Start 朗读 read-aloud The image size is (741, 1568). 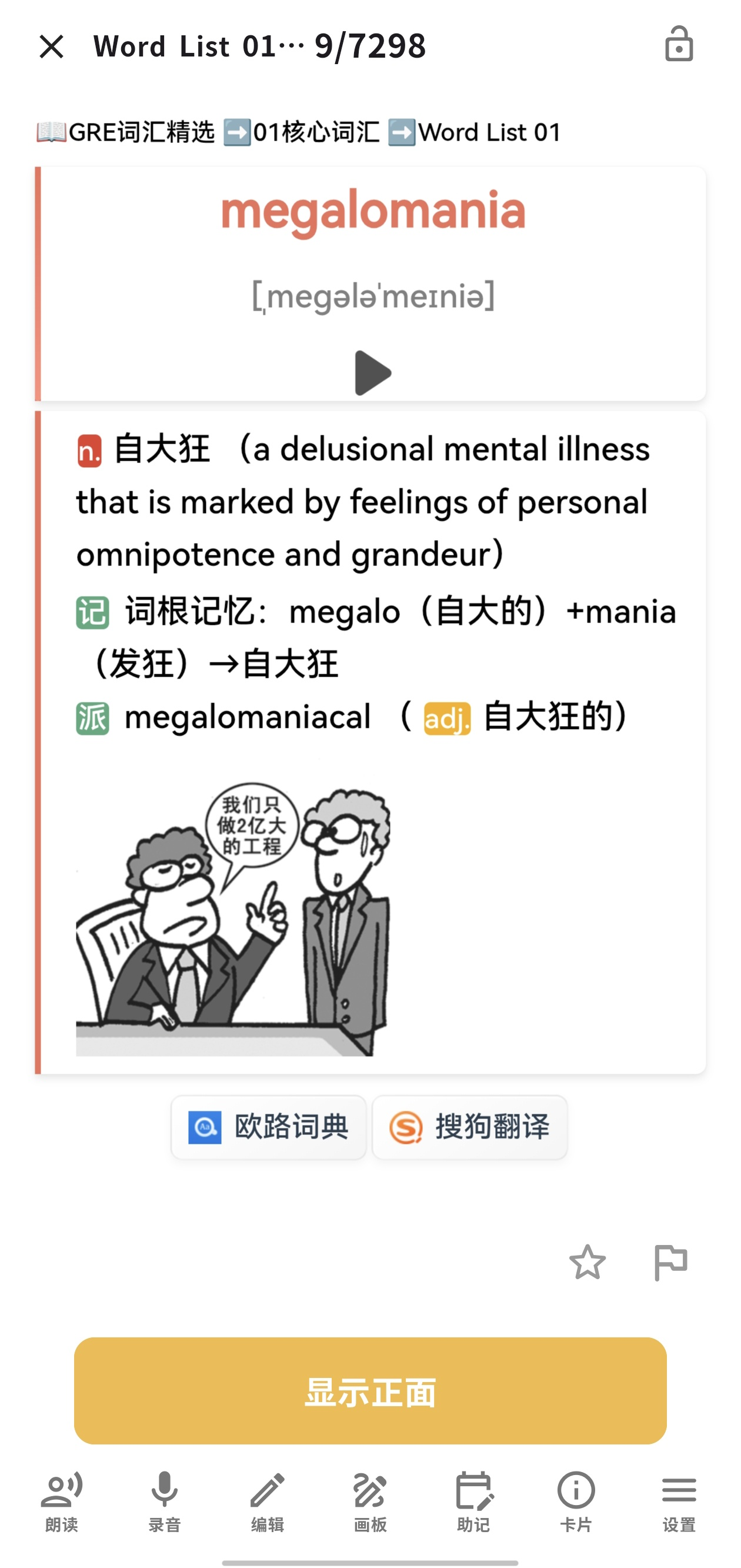tap(61, 1501)
